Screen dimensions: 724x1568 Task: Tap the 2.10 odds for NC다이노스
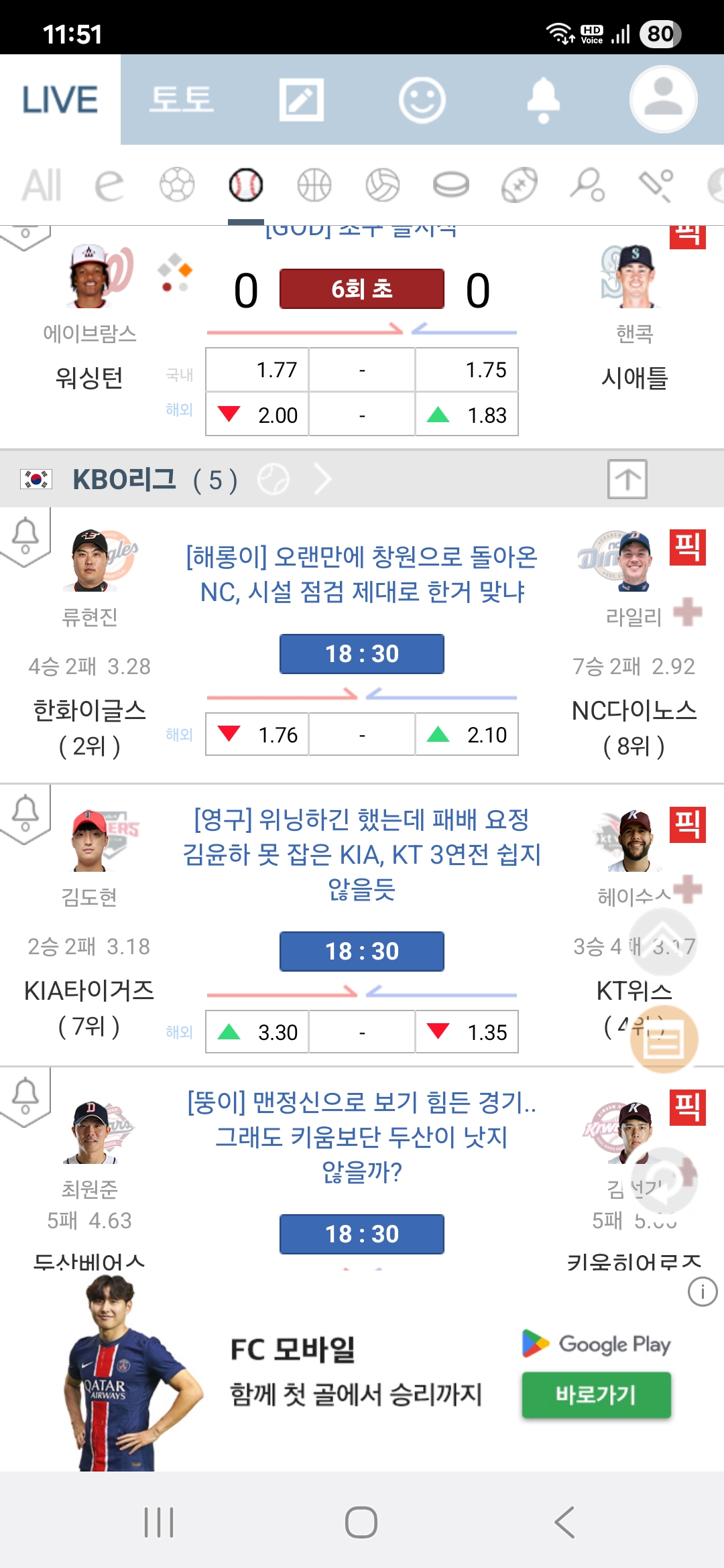467,734
